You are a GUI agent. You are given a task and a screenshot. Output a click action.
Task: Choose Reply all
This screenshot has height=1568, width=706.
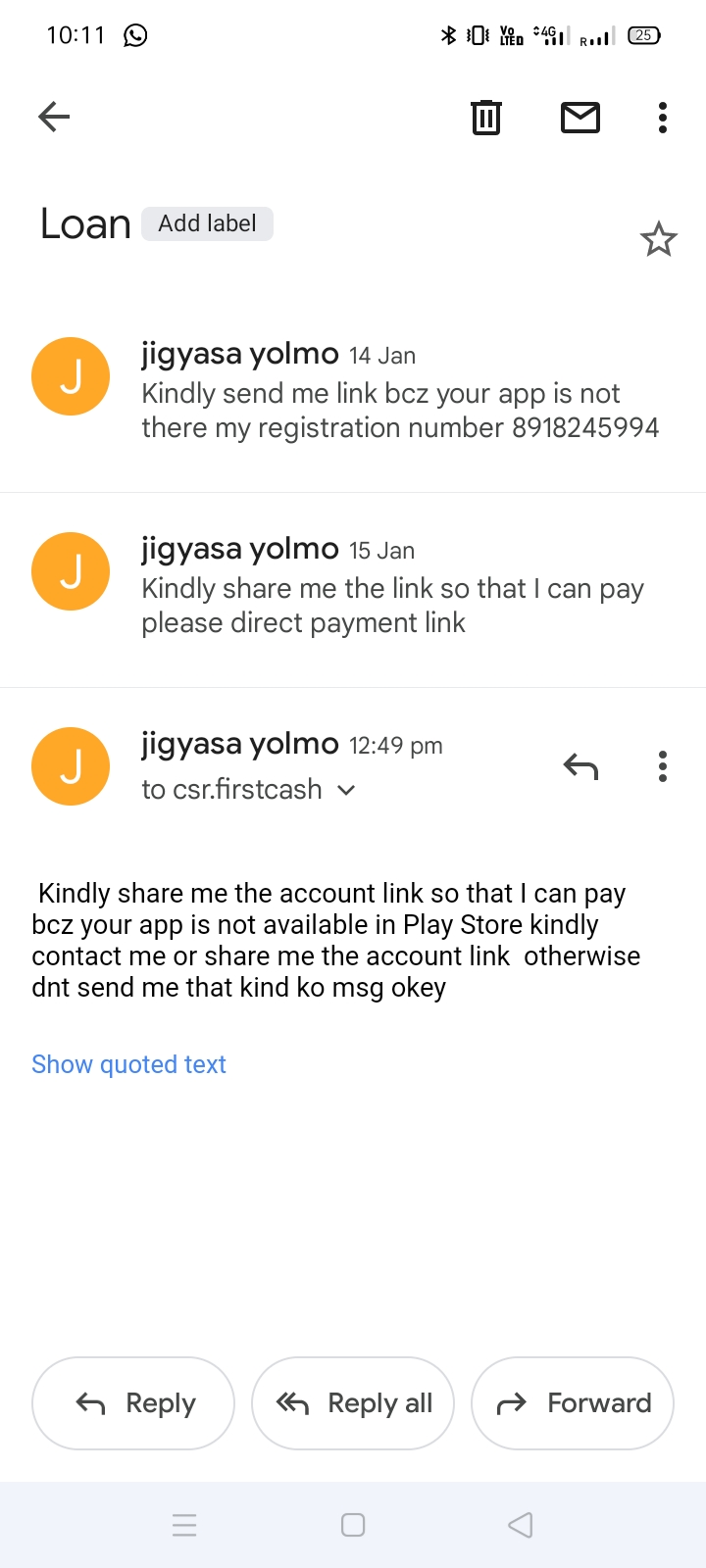pyautogui.click(x=353, y=1403)
